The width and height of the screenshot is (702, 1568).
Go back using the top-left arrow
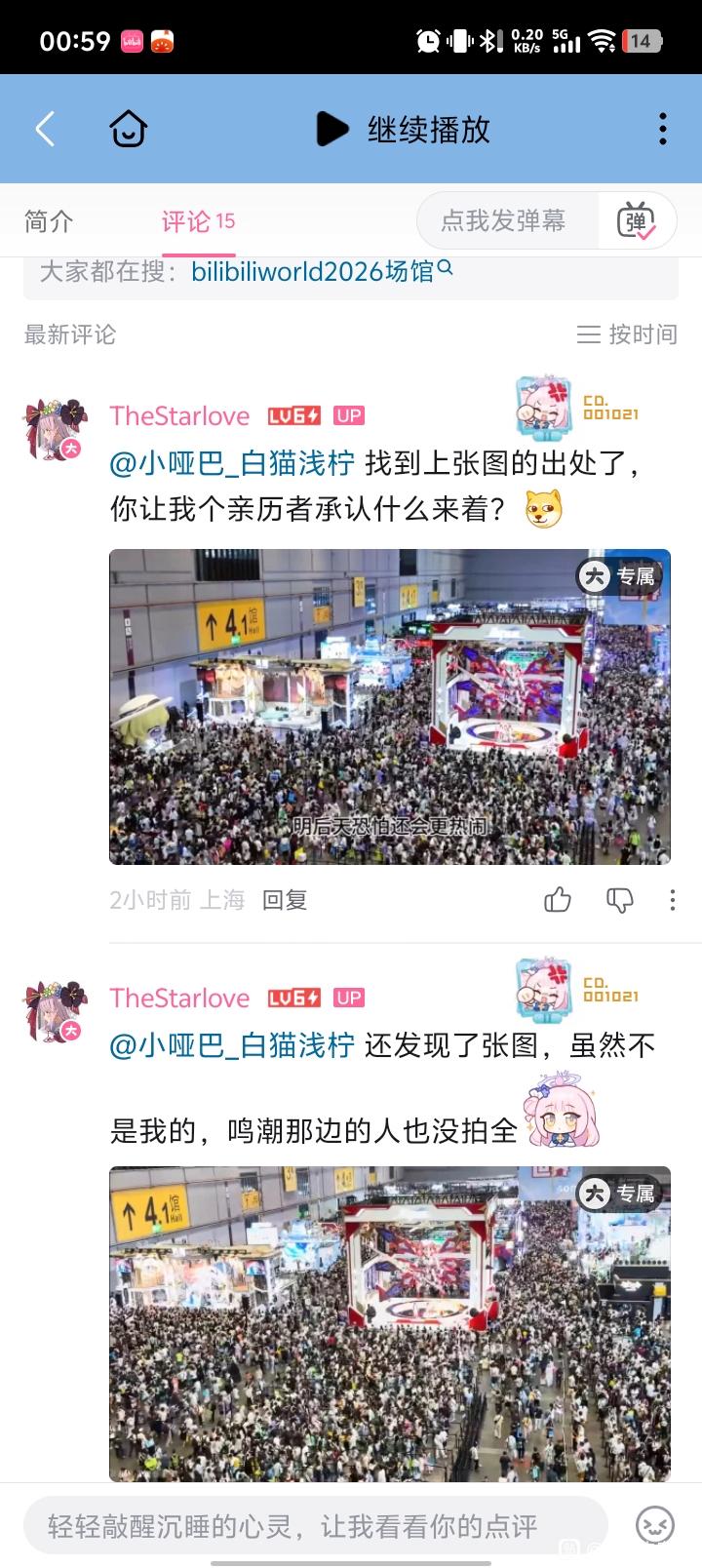point(45,129)
